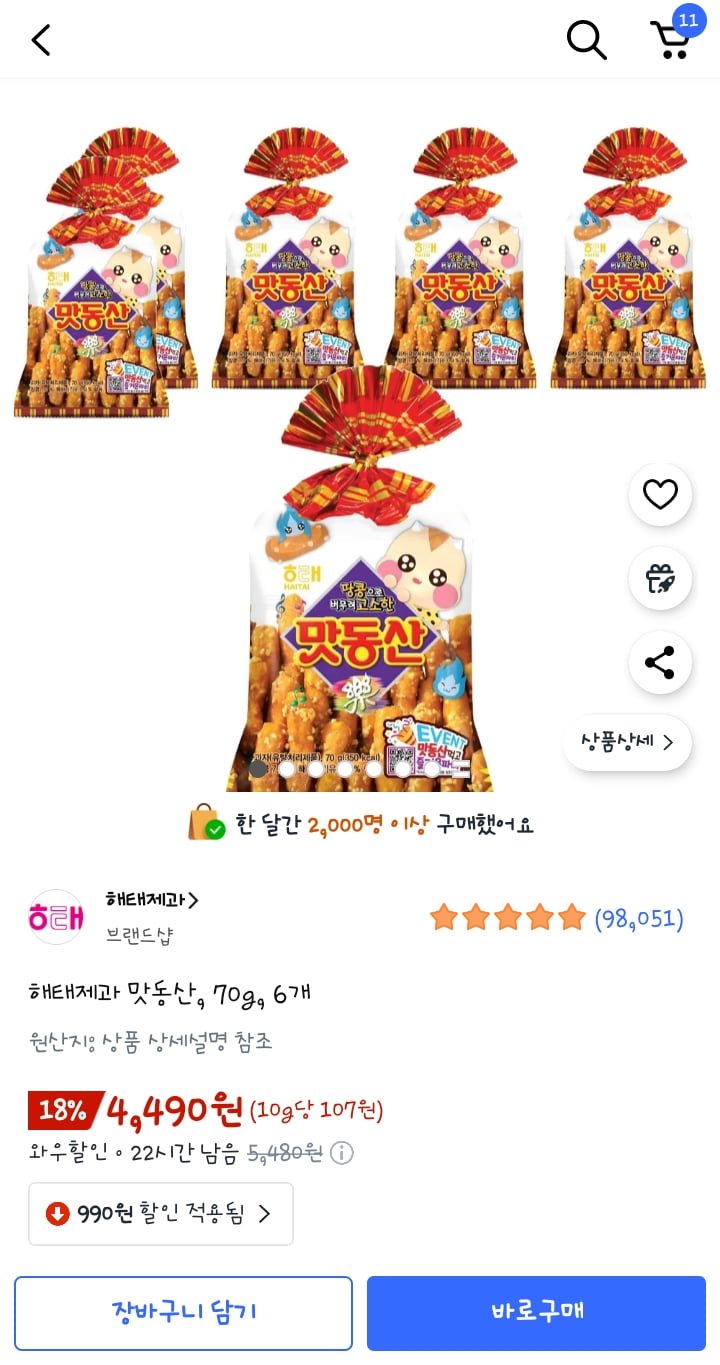720x1365 pixels.
Task: Share this product
Action: click(x=660, y=662)
